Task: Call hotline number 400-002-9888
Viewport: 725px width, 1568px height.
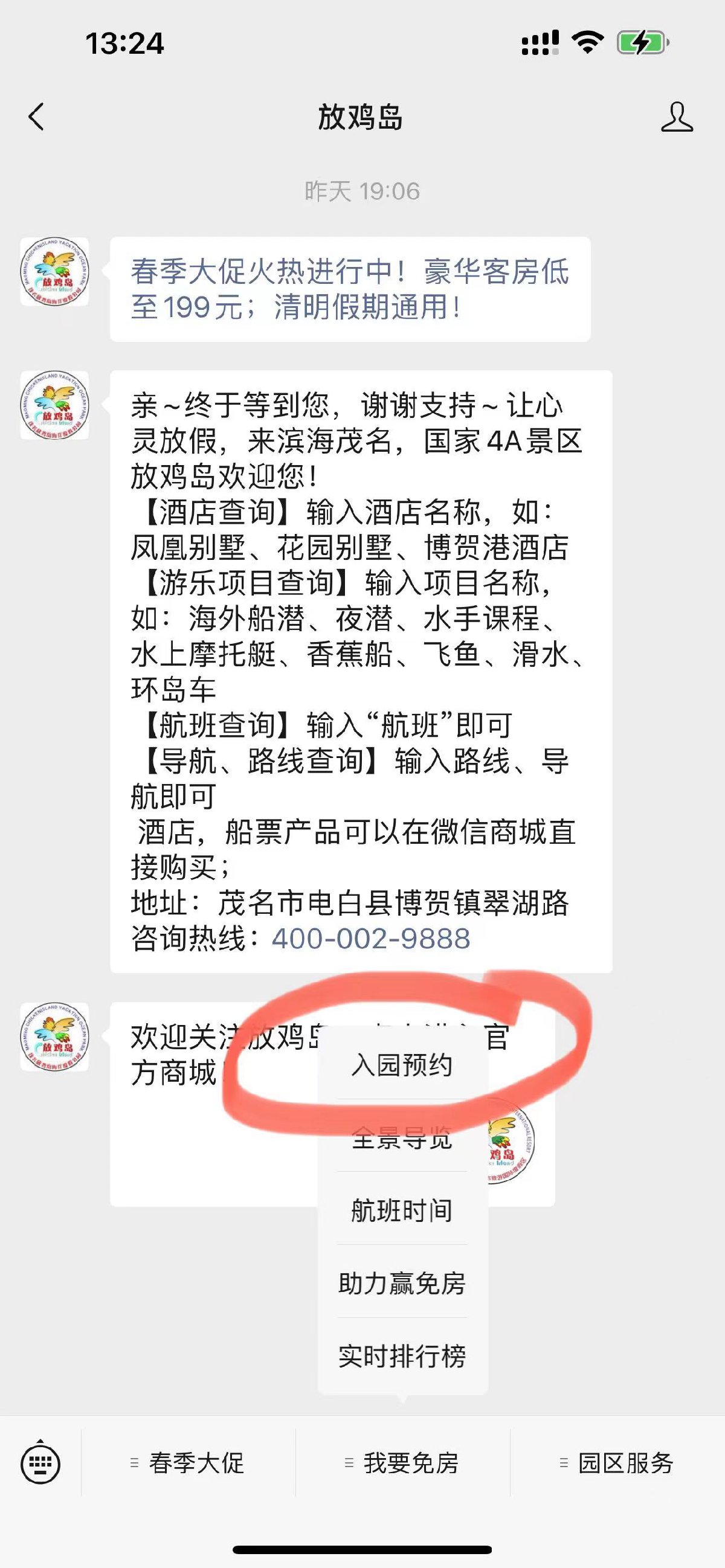Action: tap(371, 939)
